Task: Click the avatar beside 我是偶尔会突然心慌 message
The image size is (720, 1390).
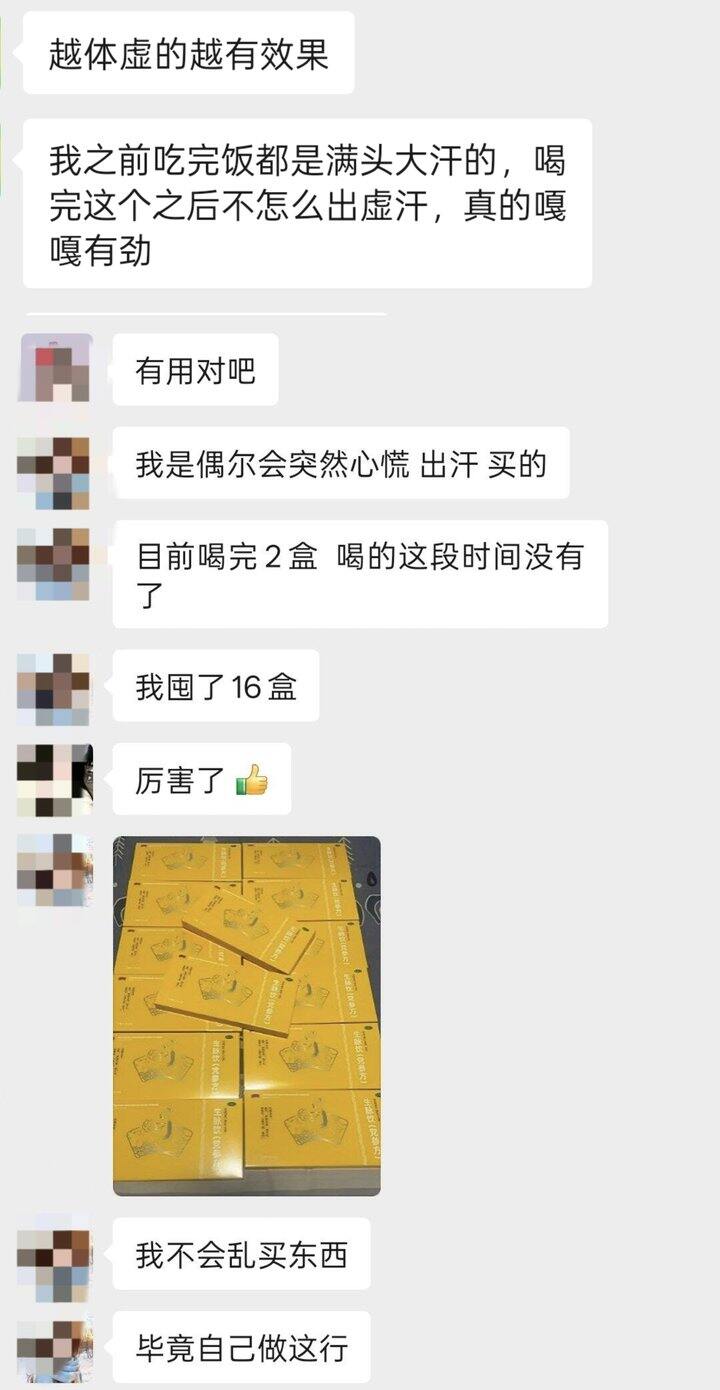Action: coord(55,465)
